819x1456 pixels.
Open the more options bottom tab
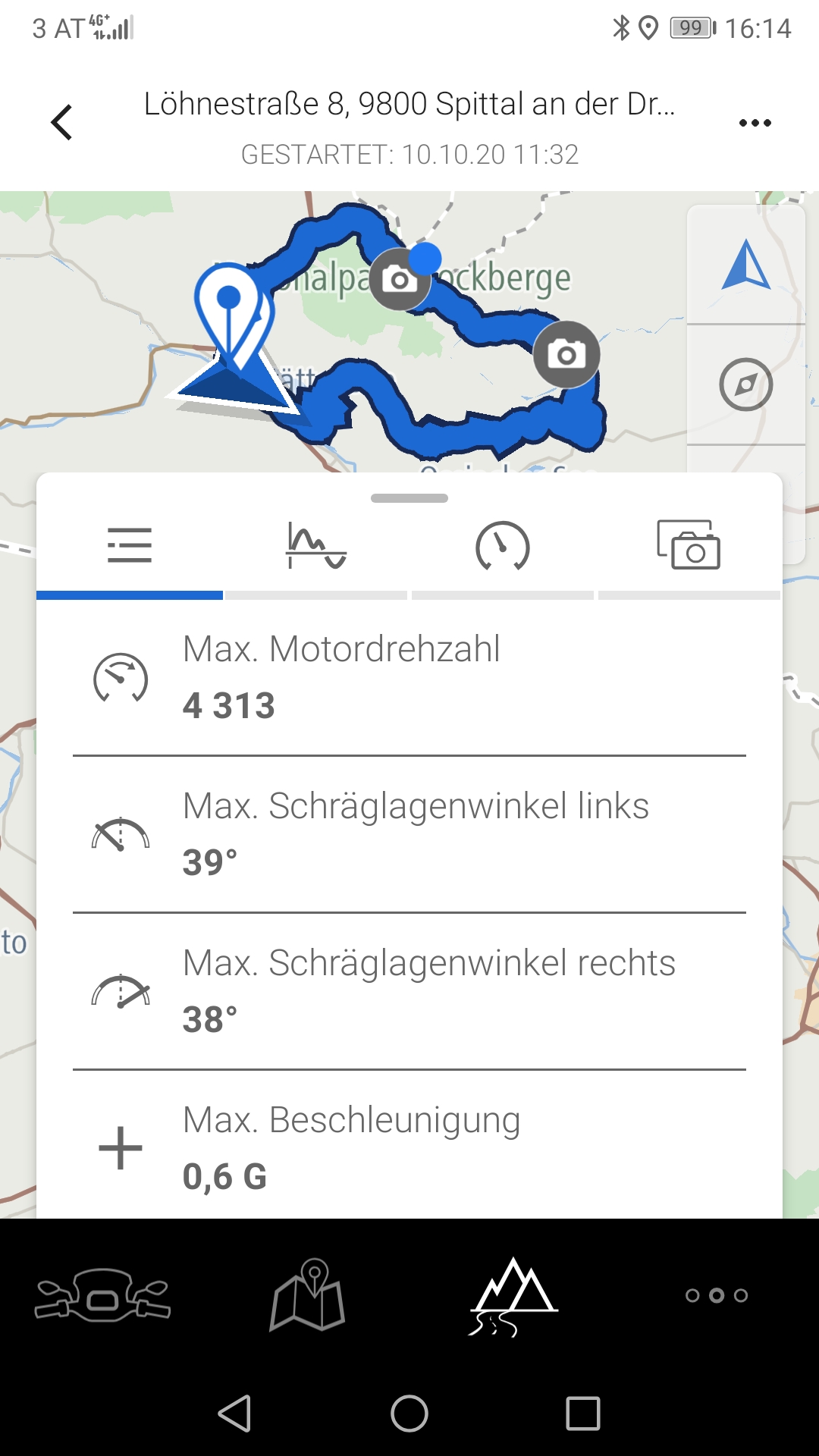[717, 1295]
